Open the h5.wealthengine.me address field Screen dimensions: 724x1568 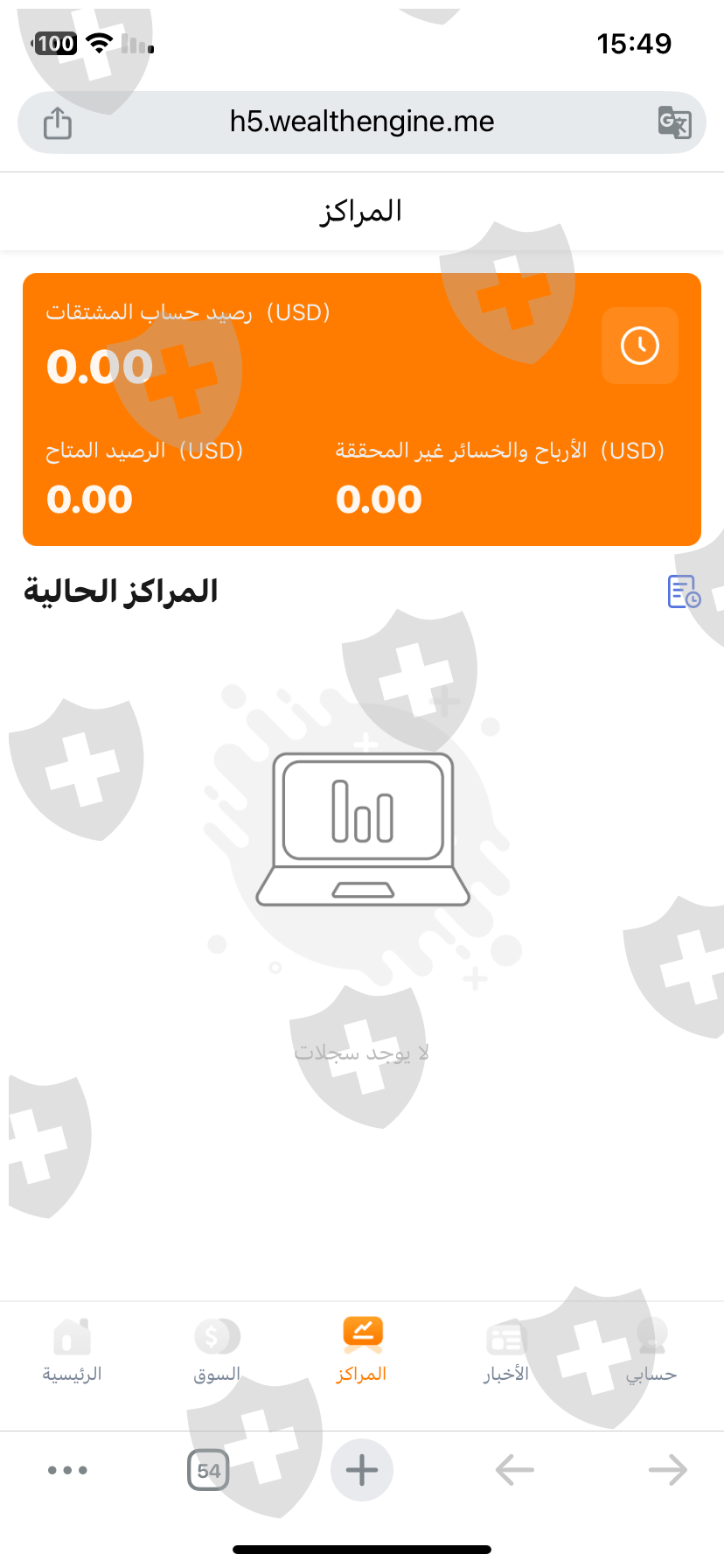click(x=362, y=122)
